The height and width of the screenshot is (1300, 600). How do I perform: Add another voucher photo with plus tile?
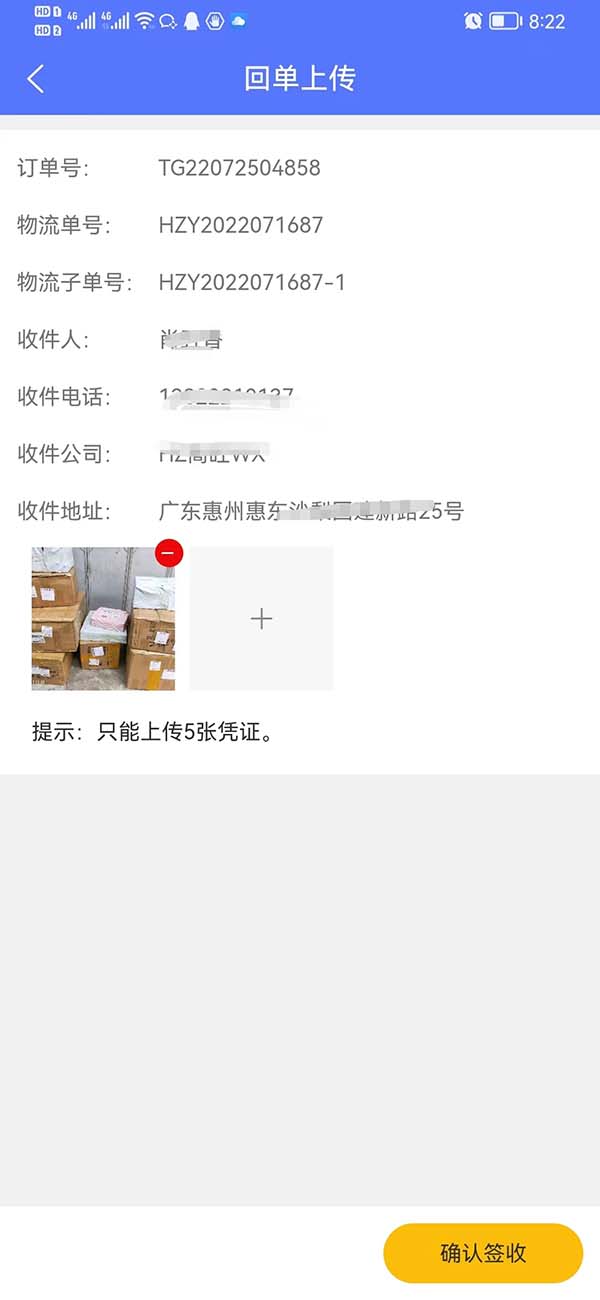point(261,618)
